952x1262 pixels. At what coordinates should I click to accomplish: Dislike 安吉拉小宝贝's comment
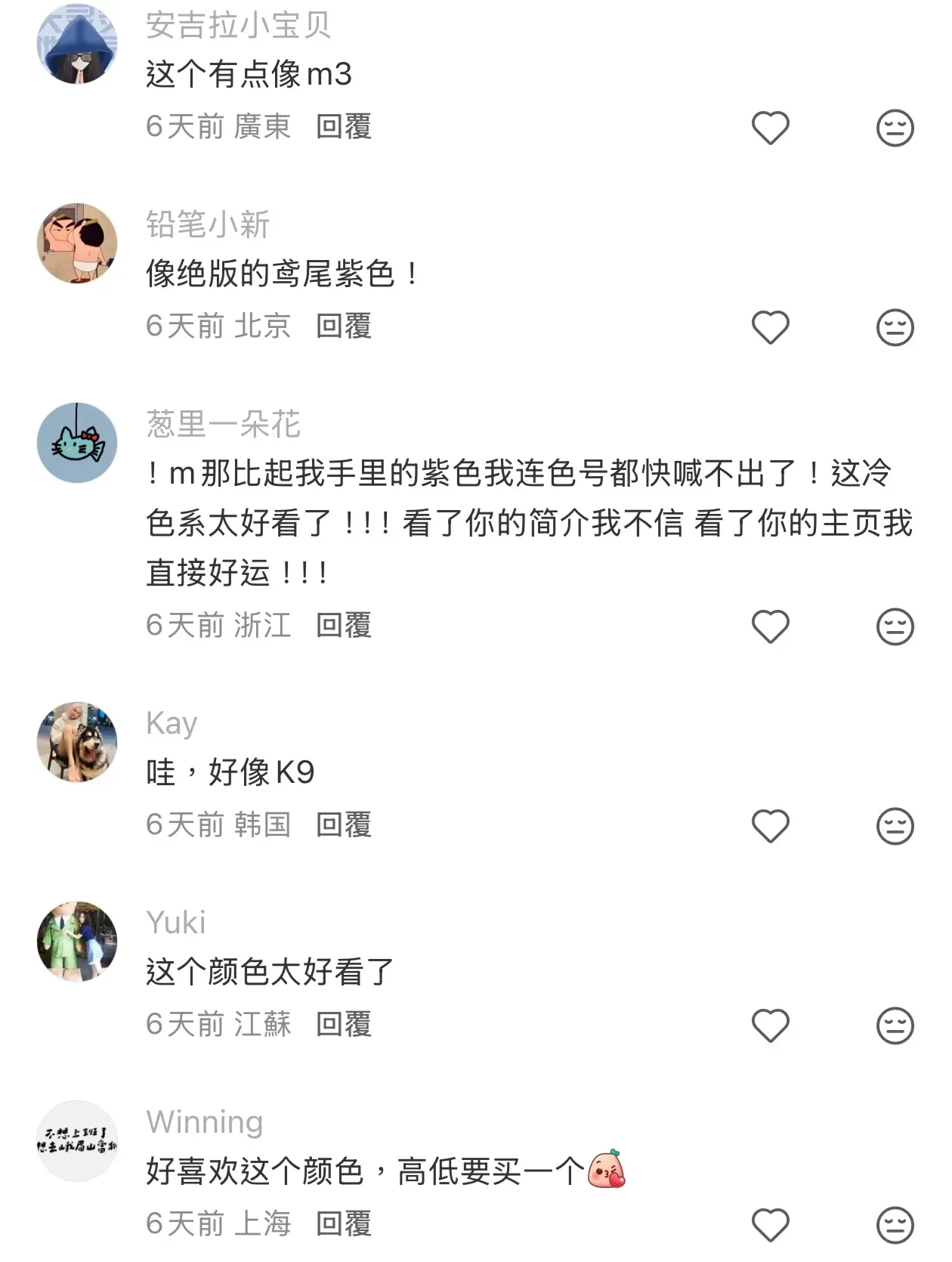[x=895, y=128]
